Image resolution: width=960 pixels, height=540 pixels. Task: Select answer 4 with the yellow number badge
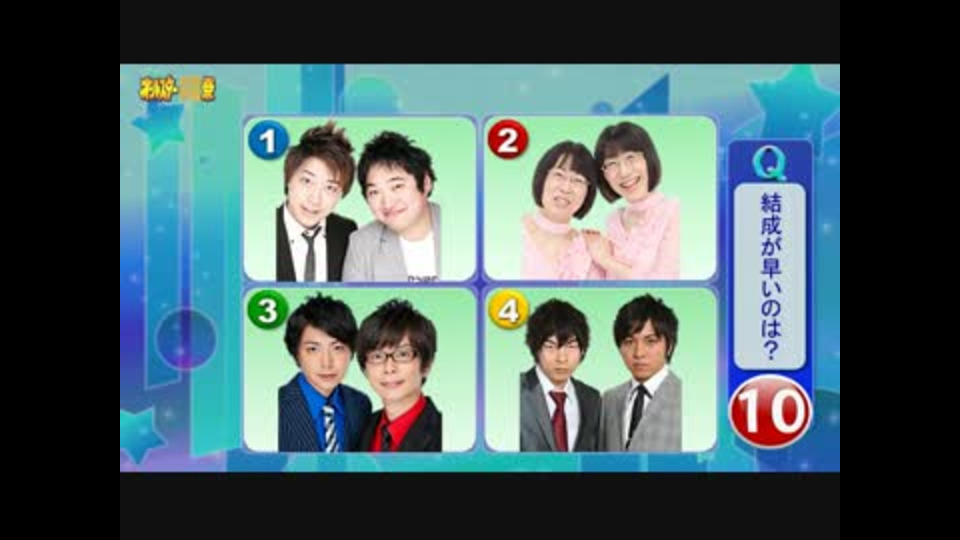pos(600,370)
